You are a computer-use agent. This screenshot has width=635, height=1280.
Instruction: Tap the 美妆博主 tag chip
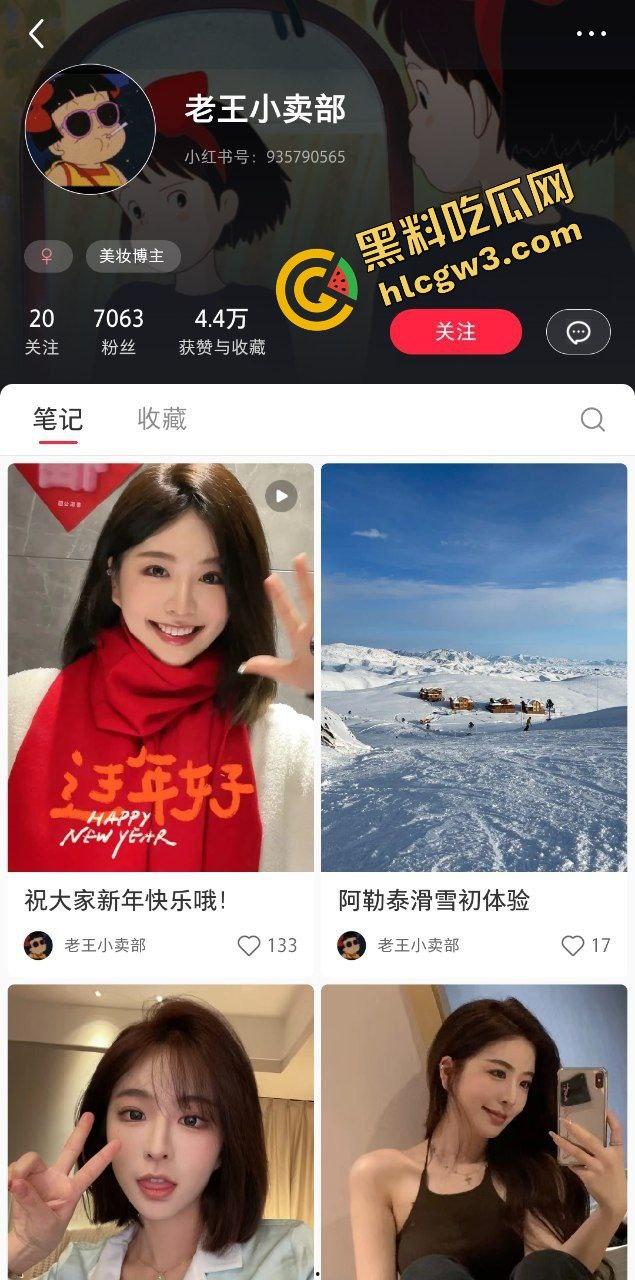133,257
